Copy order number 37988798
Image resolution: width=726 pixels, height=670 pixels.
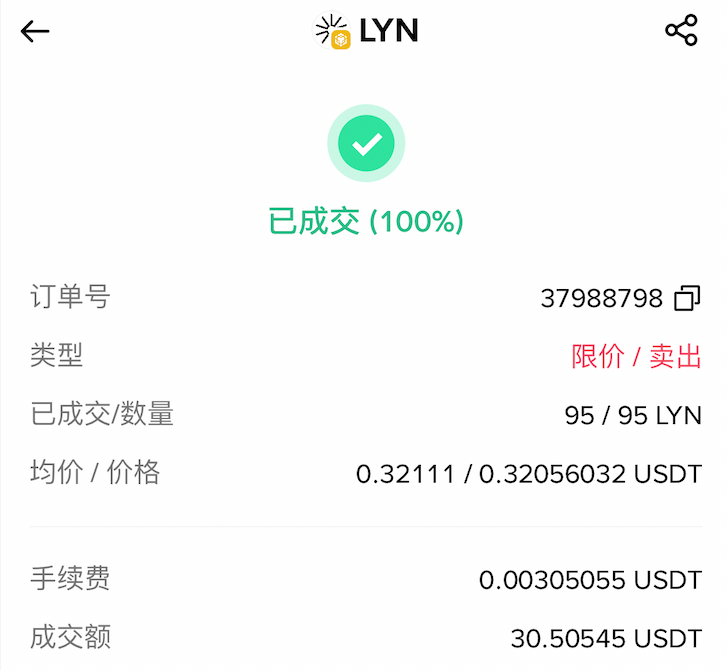pos(688,298)
